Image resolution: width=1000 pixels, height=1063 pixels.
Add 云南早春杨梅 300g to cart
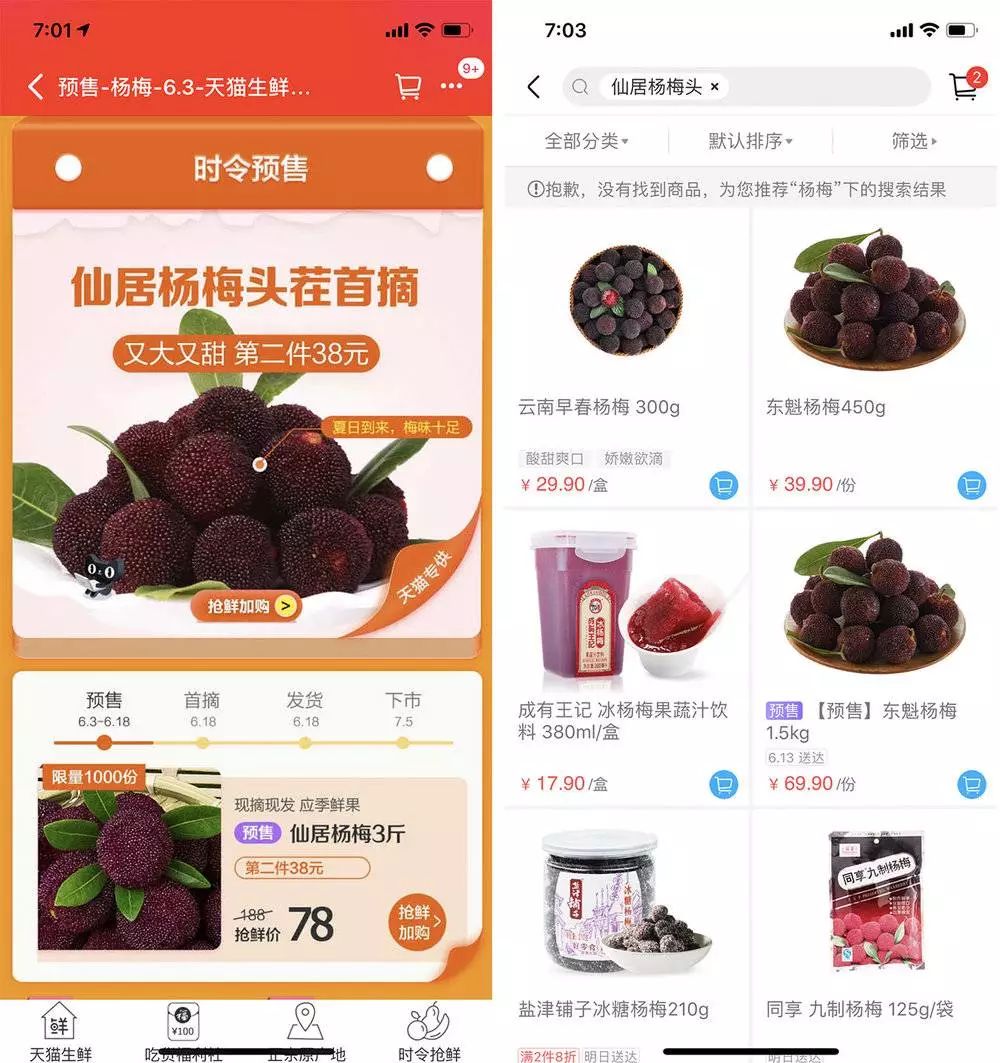point(723,485)
